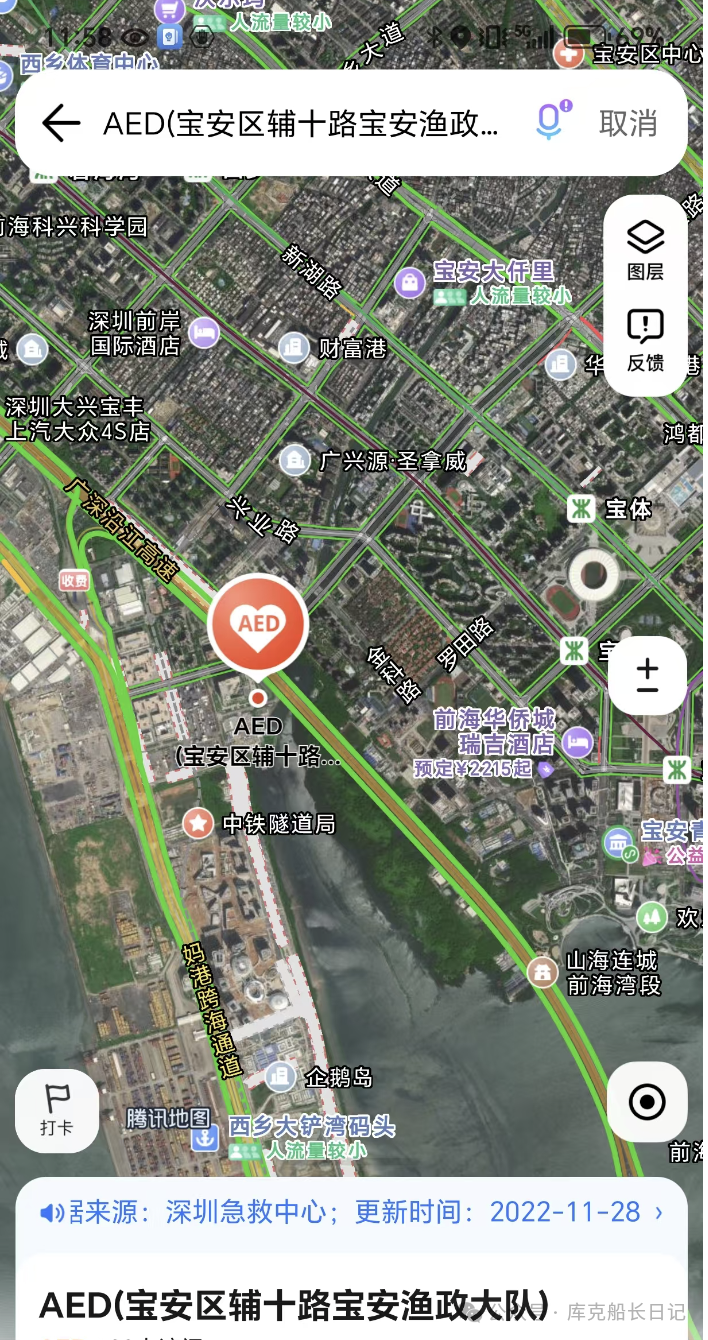
Task: Open the 宝体 metro station marker
Action: [580, 508]
